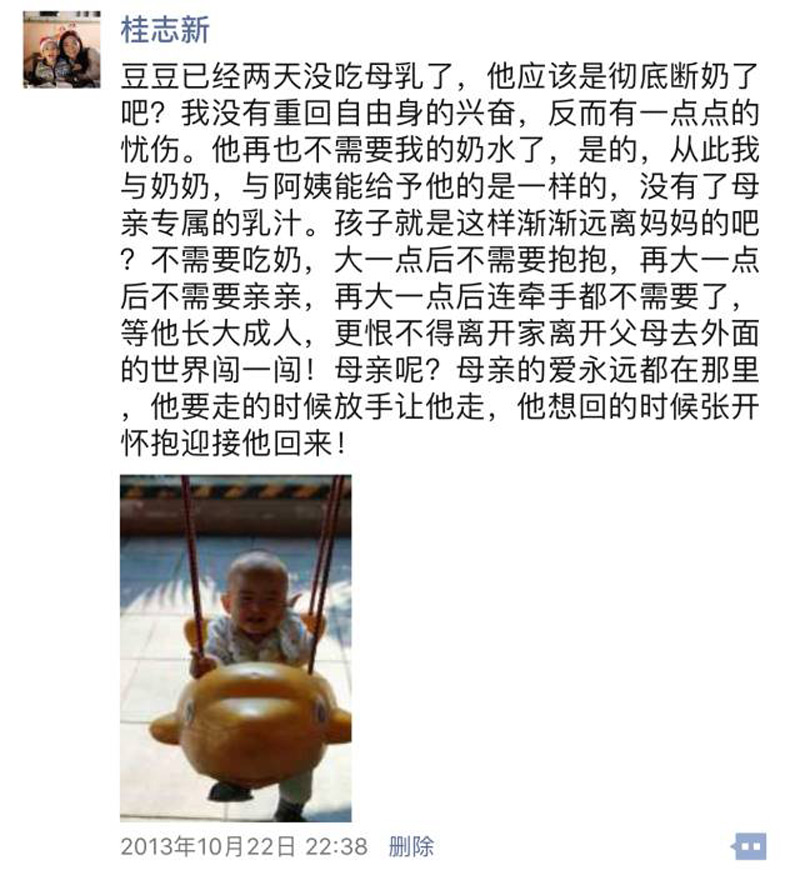800x870 pixels.
Task: Open the like and comment bubble
Action: pos(750,846)
